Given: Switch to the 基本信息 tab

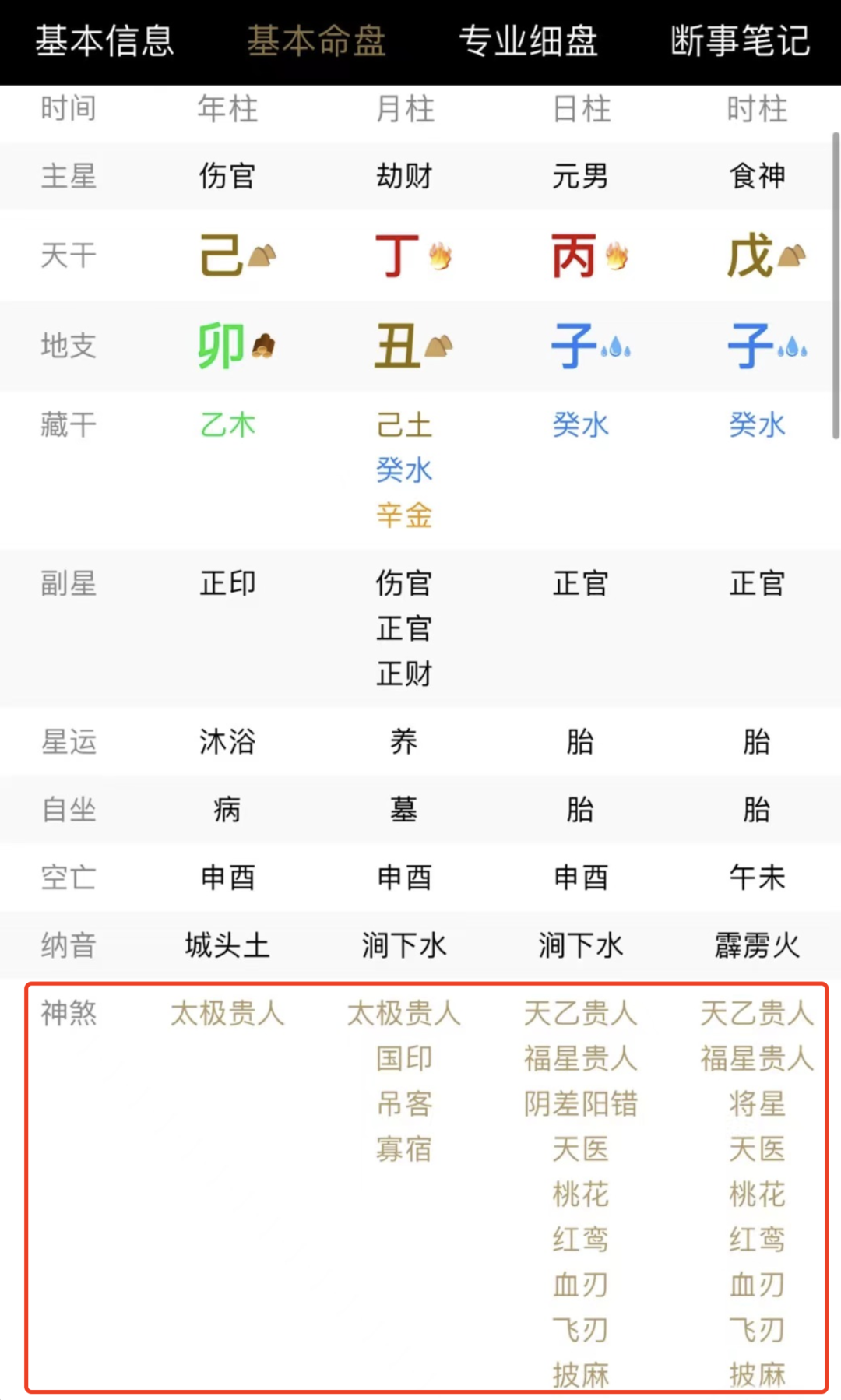Looking at the screenshot, I should click(x=104, y=41).
